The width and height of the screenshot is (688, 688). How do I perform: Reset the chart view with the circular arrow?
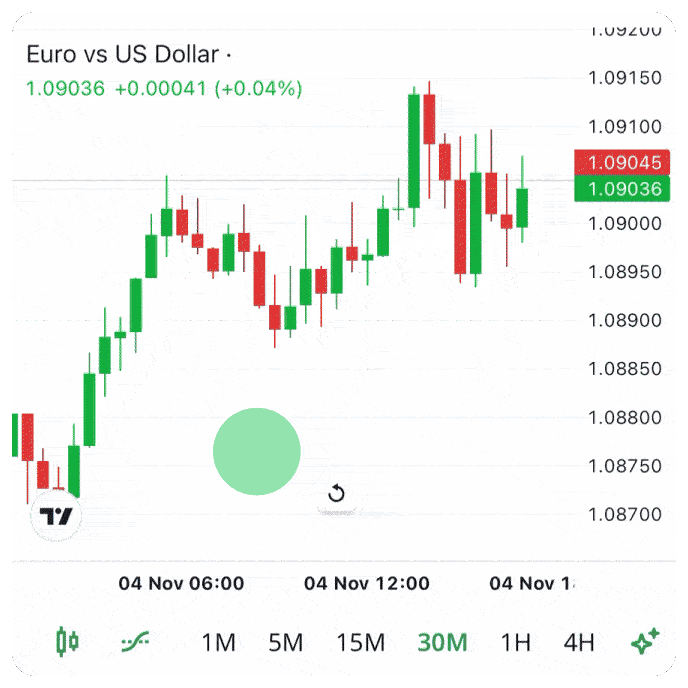pos(336,493)
